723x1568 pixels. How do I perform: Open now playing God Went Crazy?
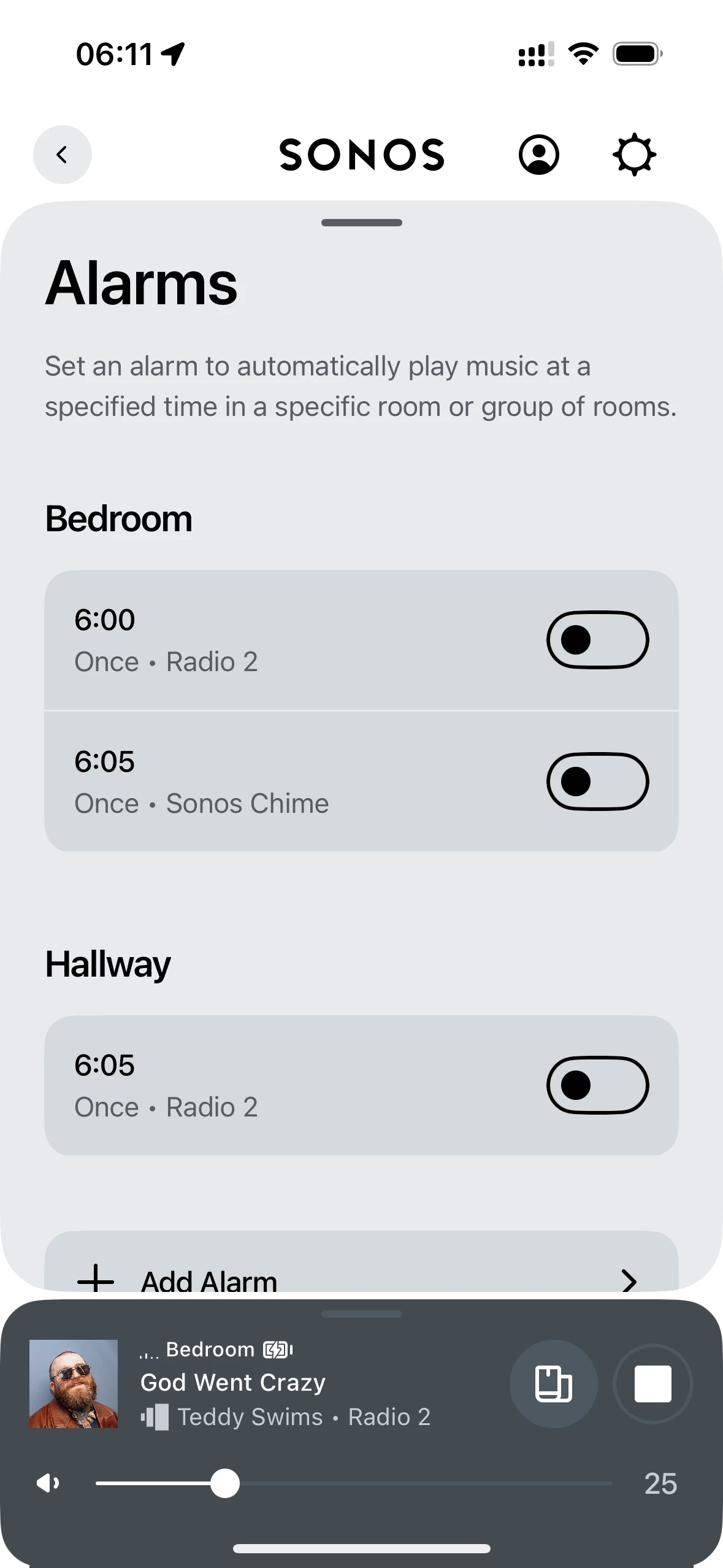click(x=233, y=1383)
